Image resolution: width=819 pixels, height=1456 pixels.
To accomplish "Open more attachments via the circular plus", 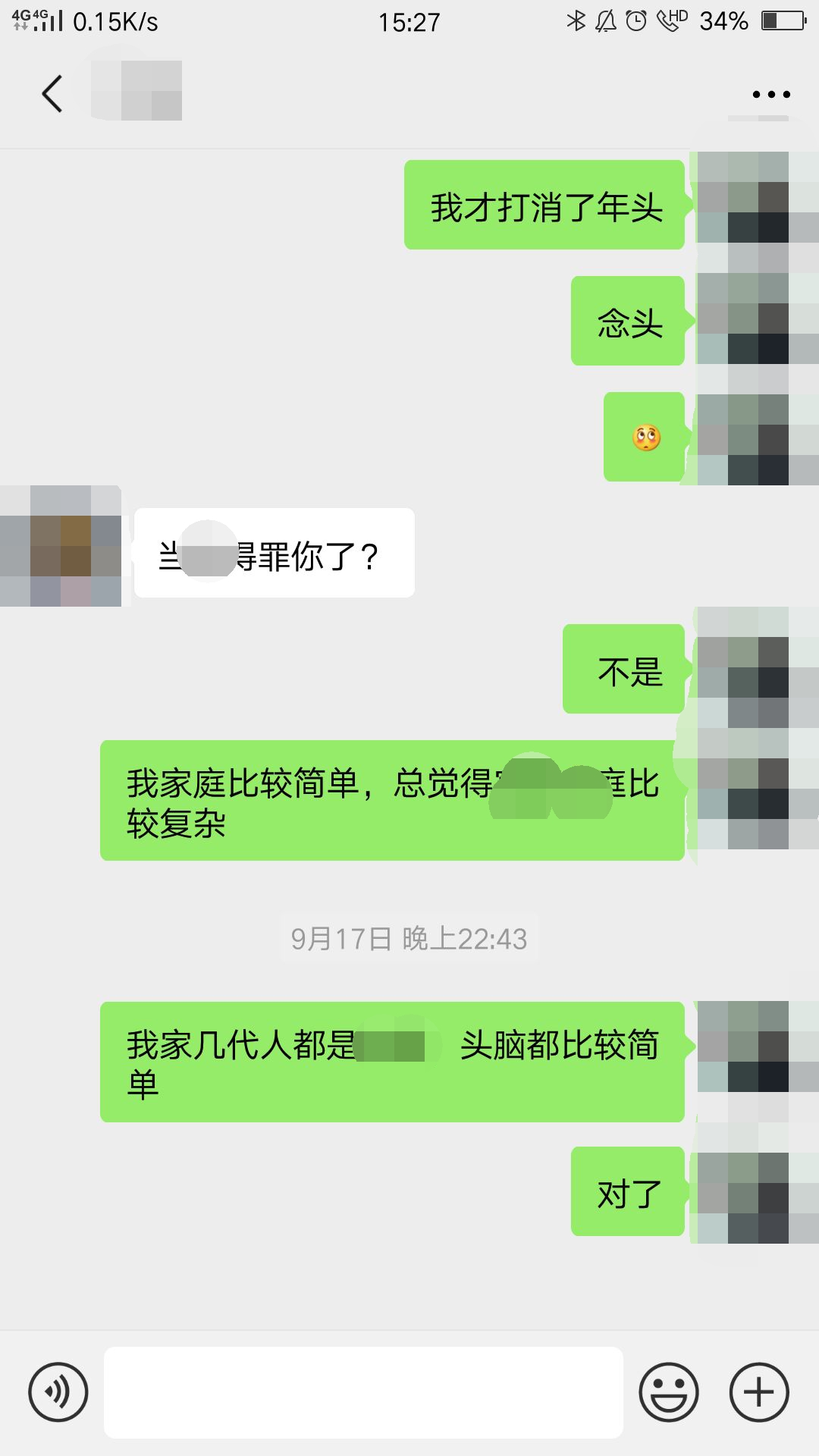I will [x=758, y=1392].
